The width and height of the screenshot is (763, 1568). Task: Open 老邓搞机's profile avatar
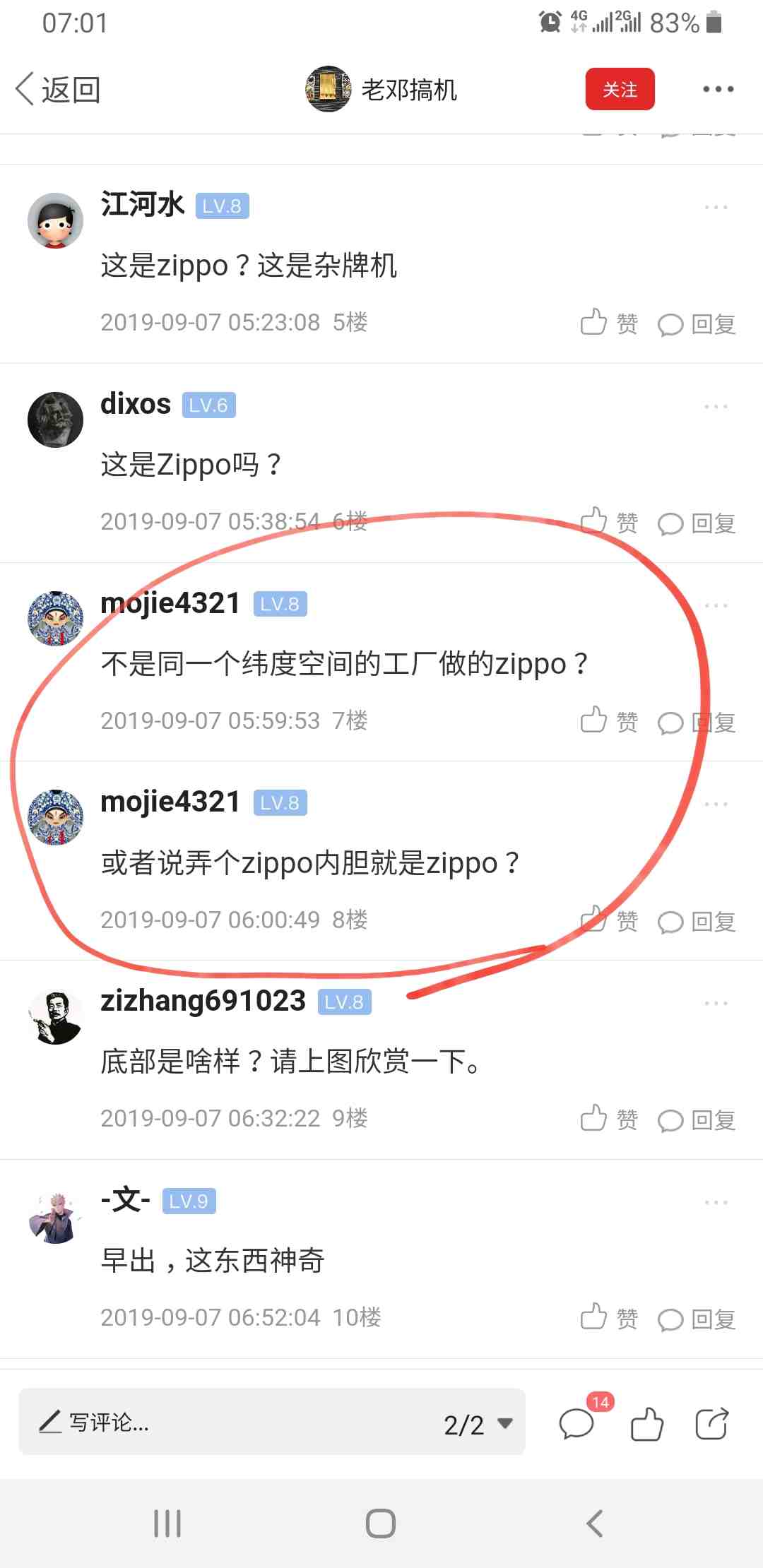(329, 89)
